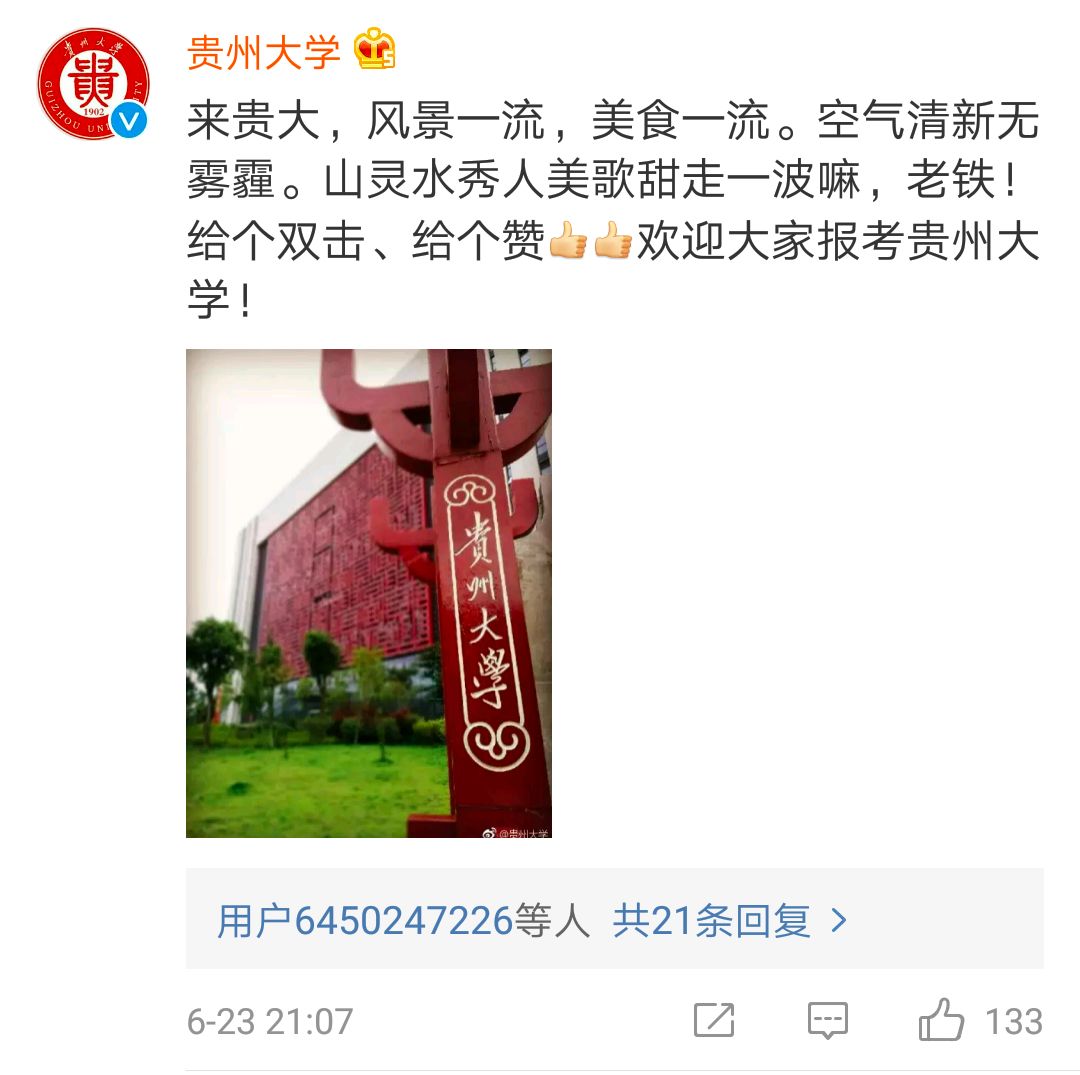
Task: View the 贵州大学 campus photo
Action: pyautogui.click(x=368, y=593)
